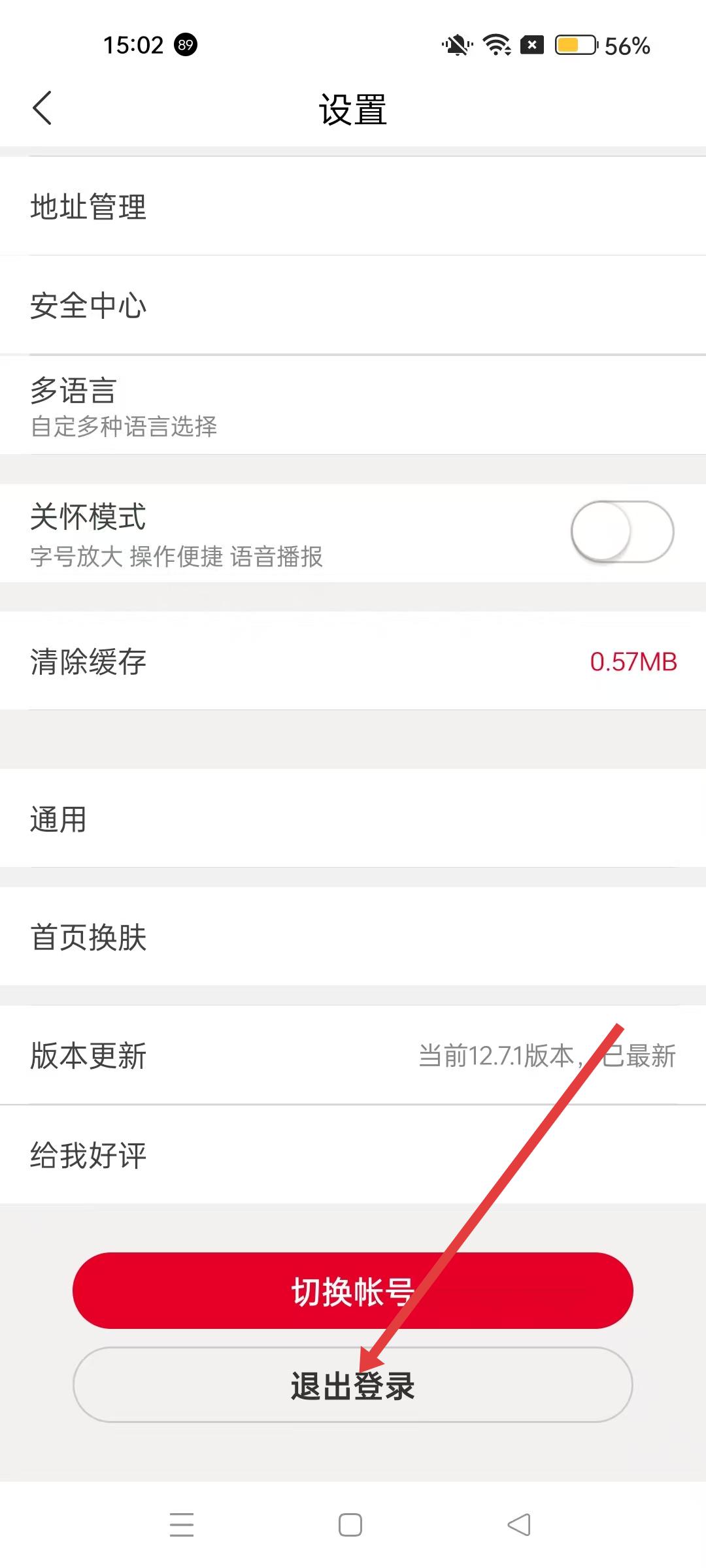Open 通用 settings
Screen dimensions: 706x1568
point(353,819)
